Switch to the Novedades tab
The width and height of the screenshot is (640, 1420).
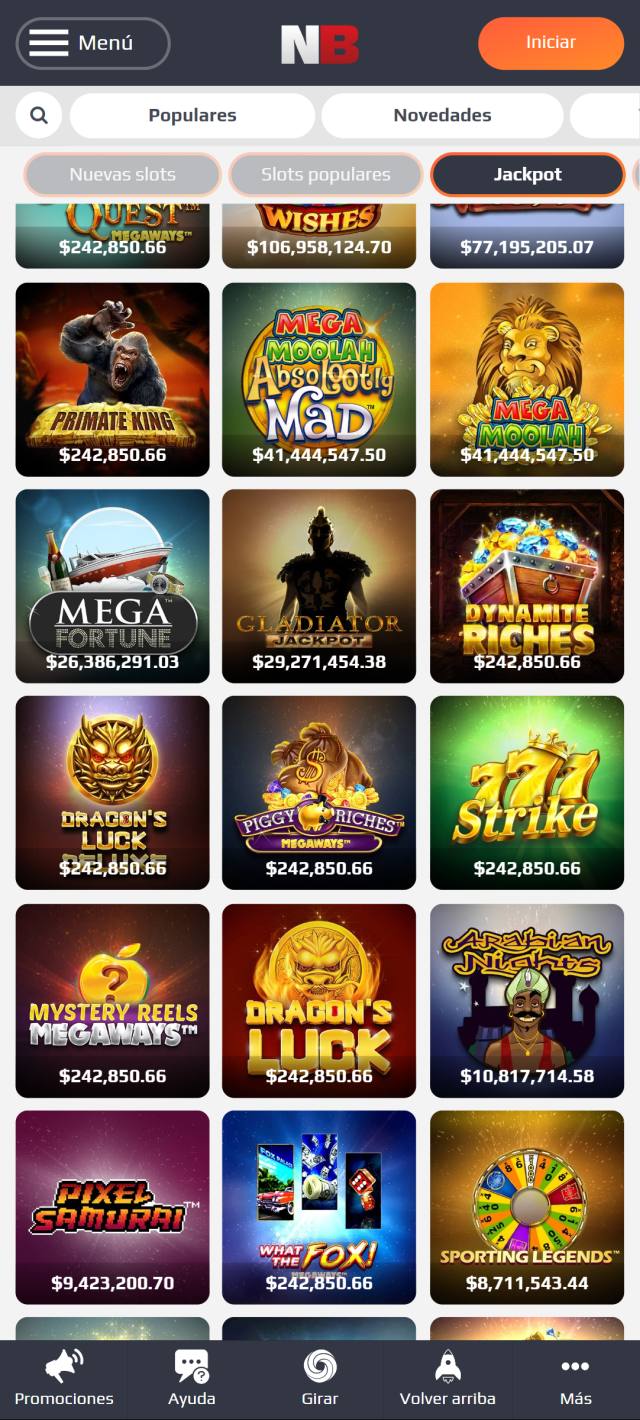pos(442,115)
